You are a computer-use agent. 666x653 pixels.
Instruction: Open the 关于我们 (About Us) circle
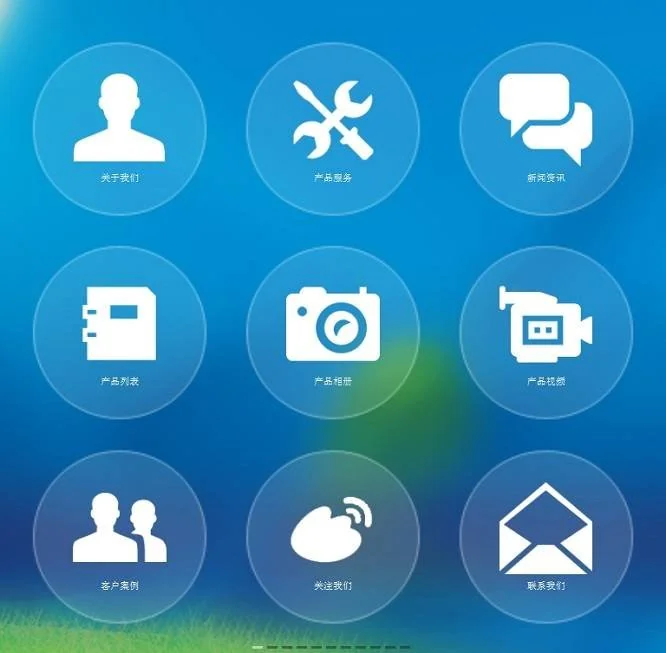pos(119,128)
